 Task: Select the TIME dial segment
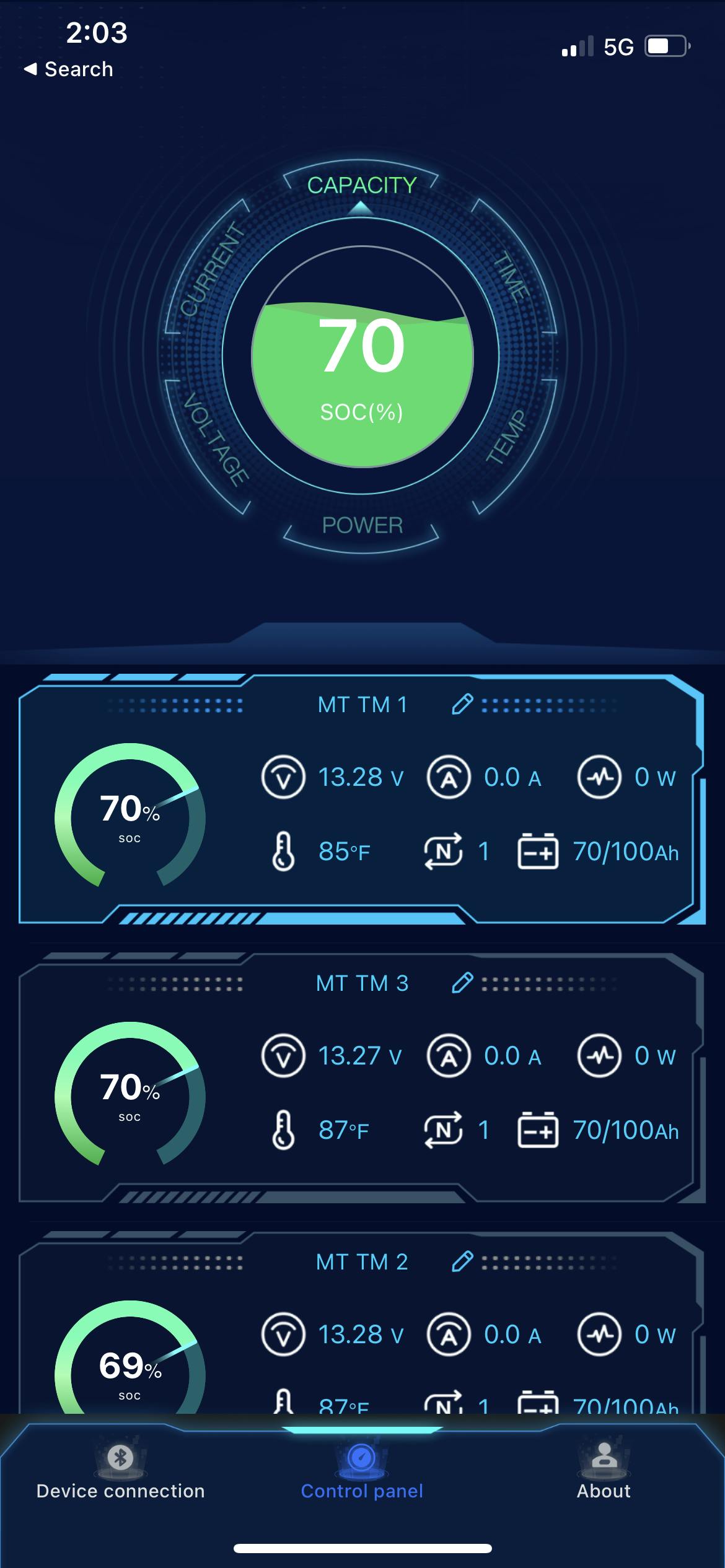512,276
